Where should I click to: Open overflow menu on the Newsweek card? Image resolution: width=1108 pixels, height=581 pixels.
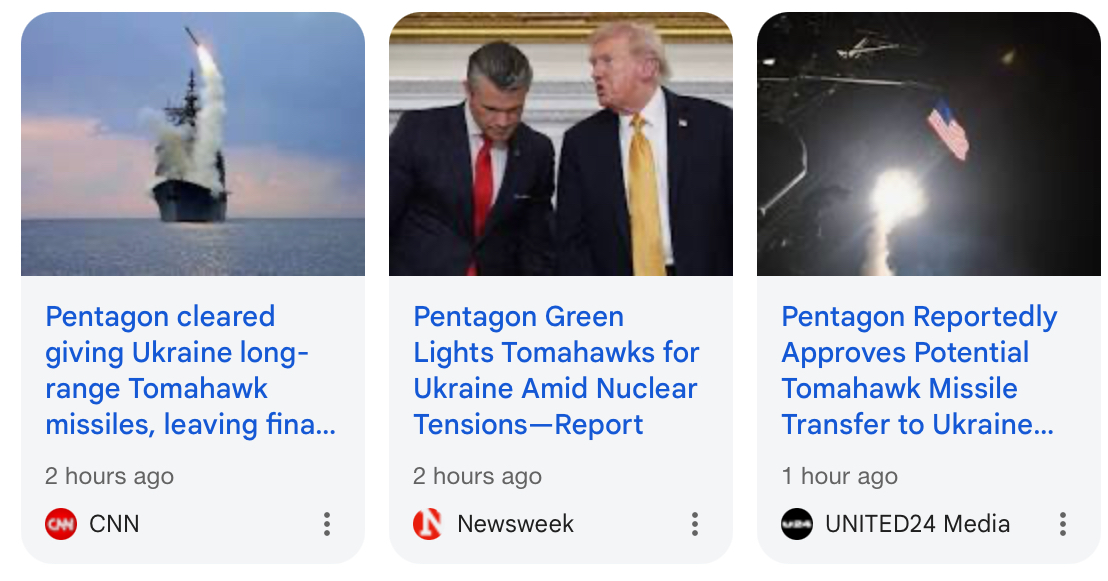click(695, 524)
